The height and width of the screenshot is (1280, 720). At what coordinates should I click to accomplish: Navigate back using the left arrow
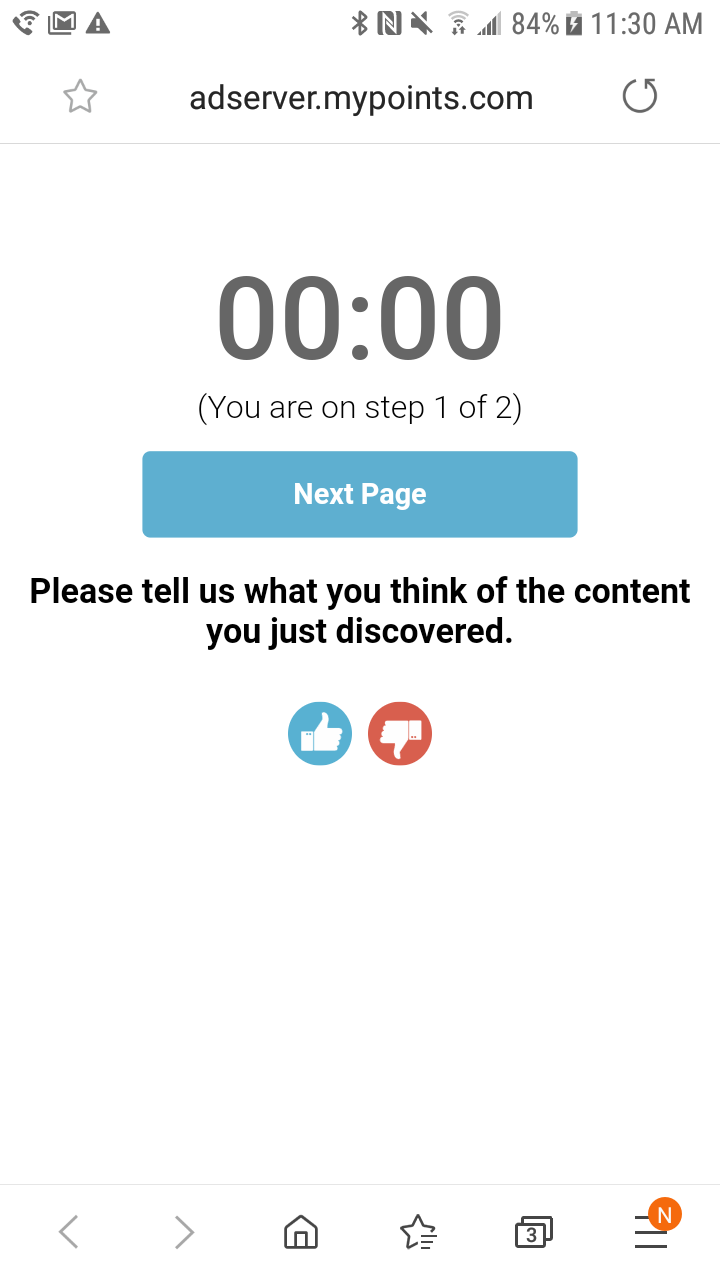pos(68,1232)
